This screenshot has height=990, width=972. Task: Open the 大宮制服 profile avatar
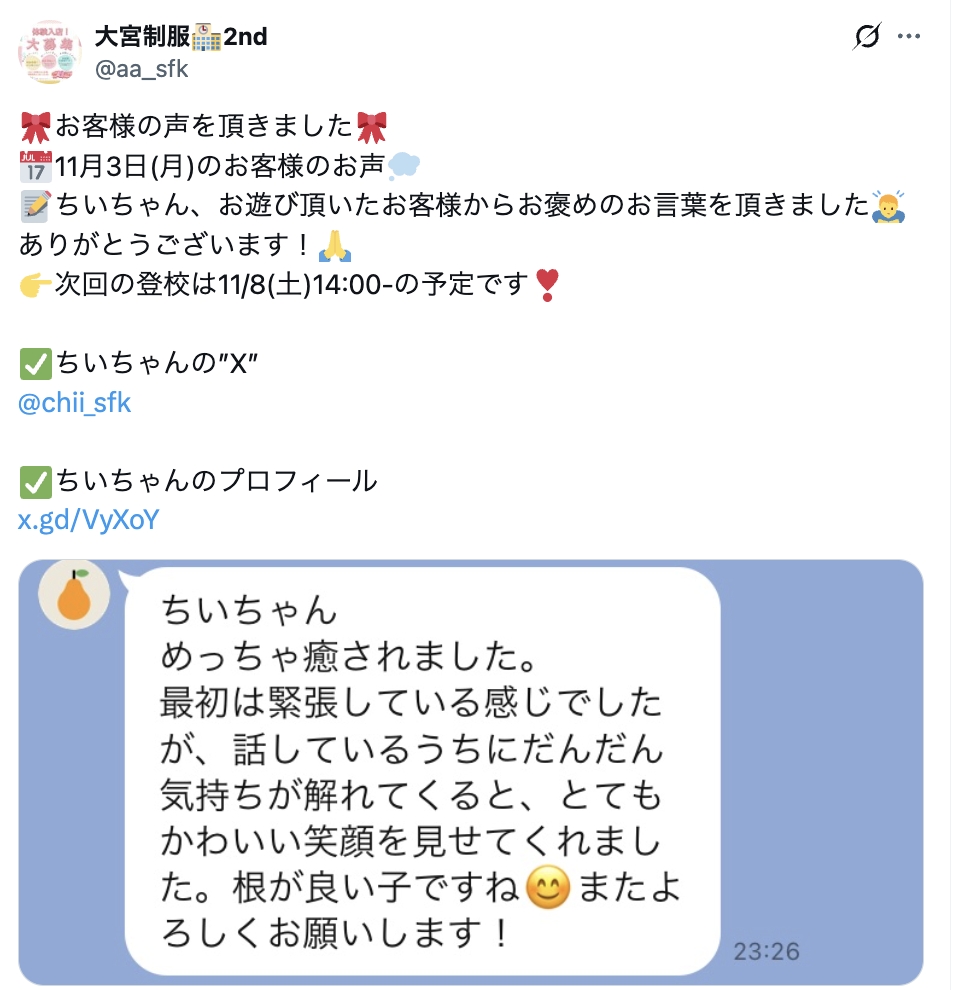pyautogui.click(x=51, y=52)
